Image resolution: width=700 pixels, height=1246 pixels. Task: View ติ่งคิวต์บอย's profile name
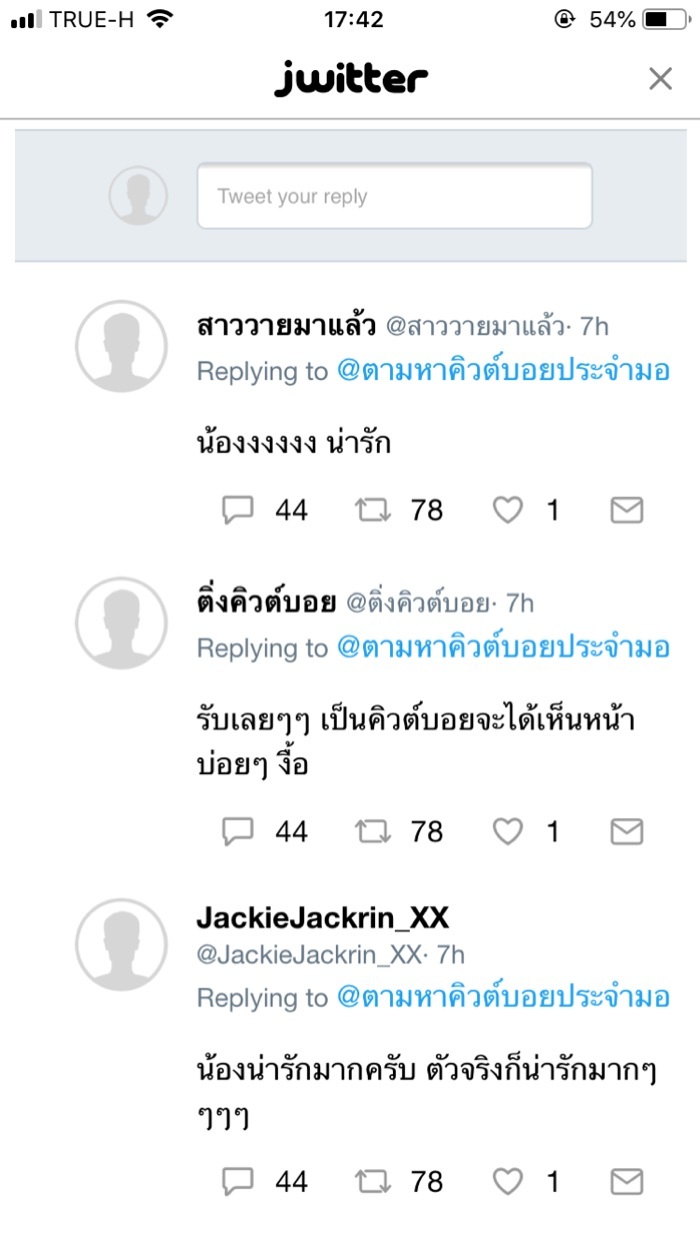pyautogui.click(x=265, y=603)
